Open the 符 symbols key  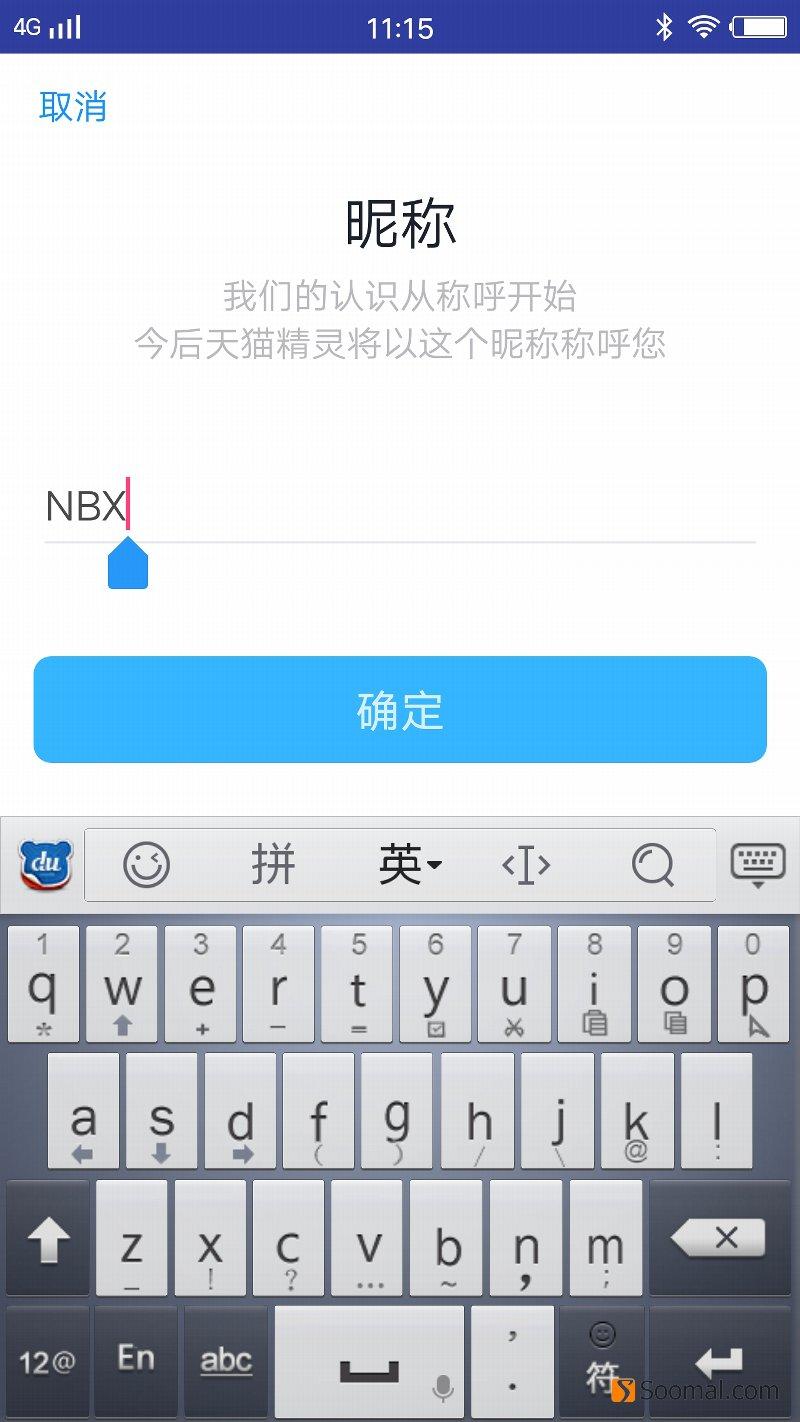(x=601, y=1361)
